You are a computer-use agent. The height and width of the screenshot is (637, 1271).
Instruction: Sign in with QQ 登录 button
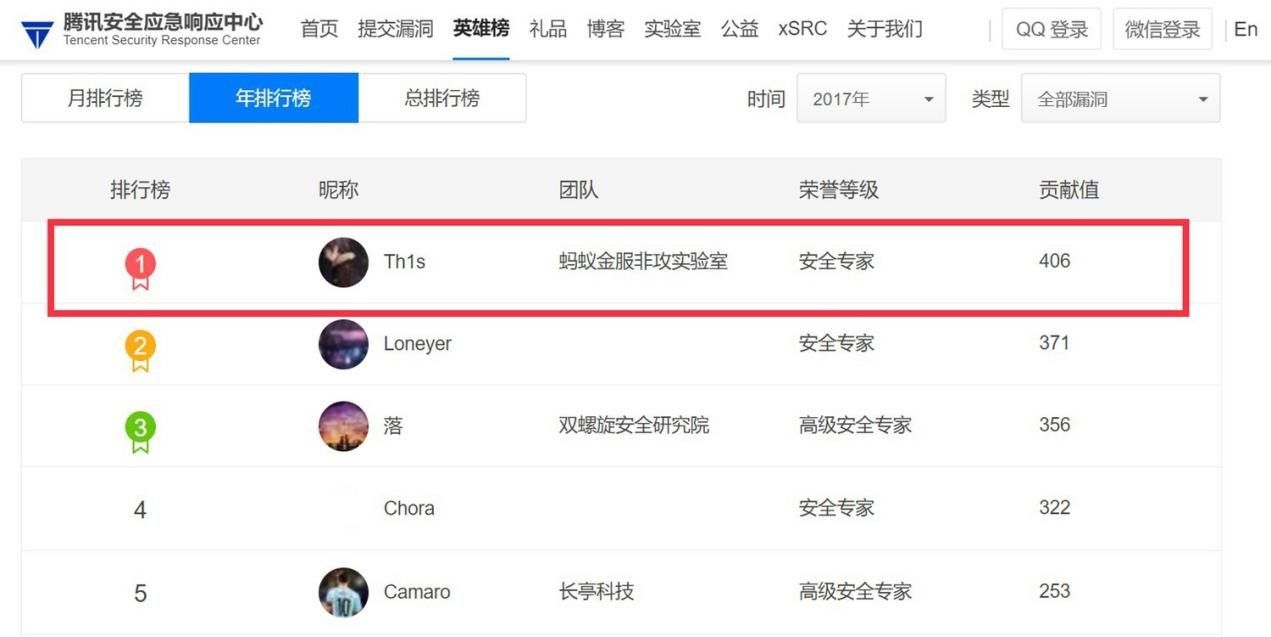pos(1052,29)
